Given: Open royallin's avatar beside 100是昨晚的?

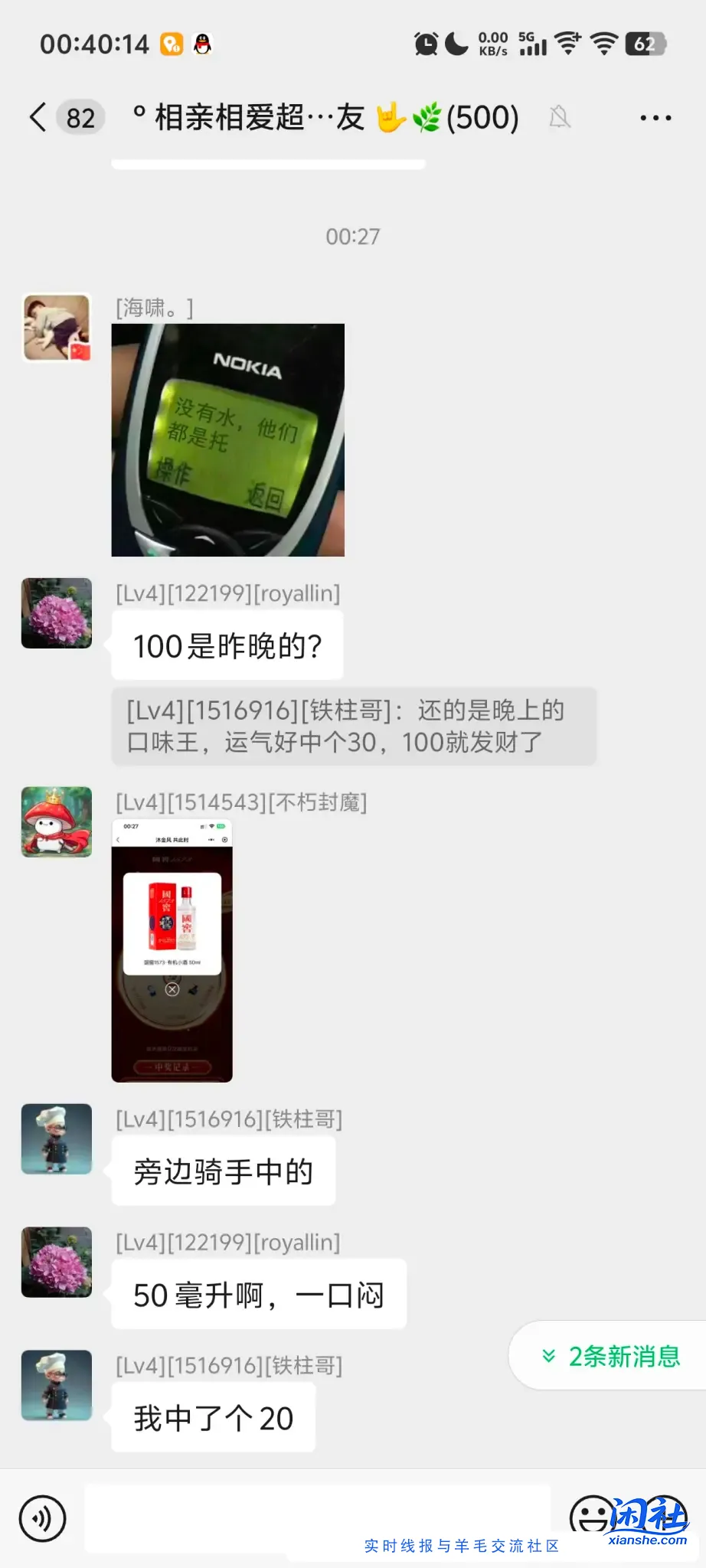Looking at the screenshot, I should tap(57, 613).
